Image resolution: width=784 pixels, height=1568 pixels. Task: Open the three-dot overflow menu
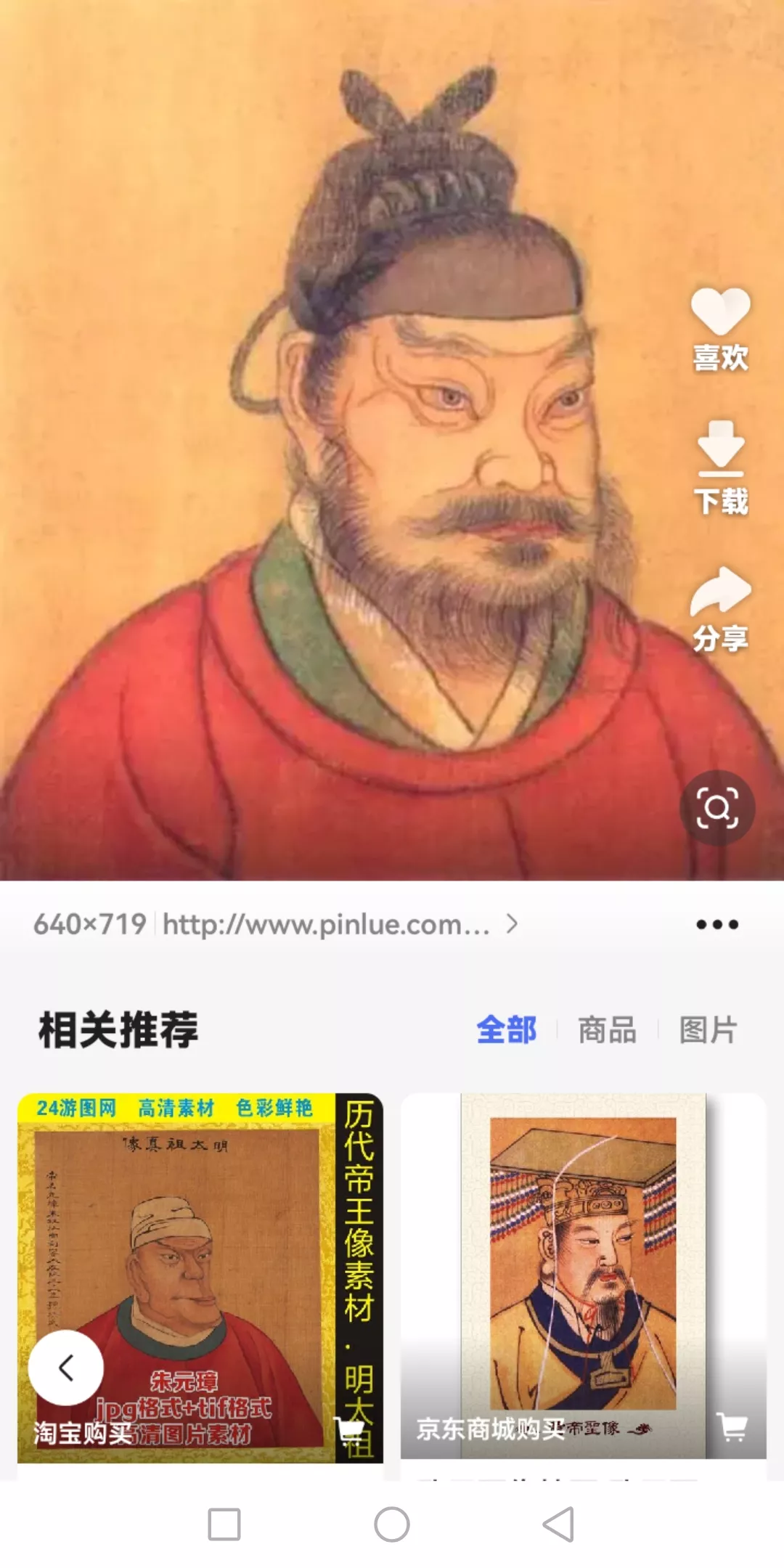(717, 924)
